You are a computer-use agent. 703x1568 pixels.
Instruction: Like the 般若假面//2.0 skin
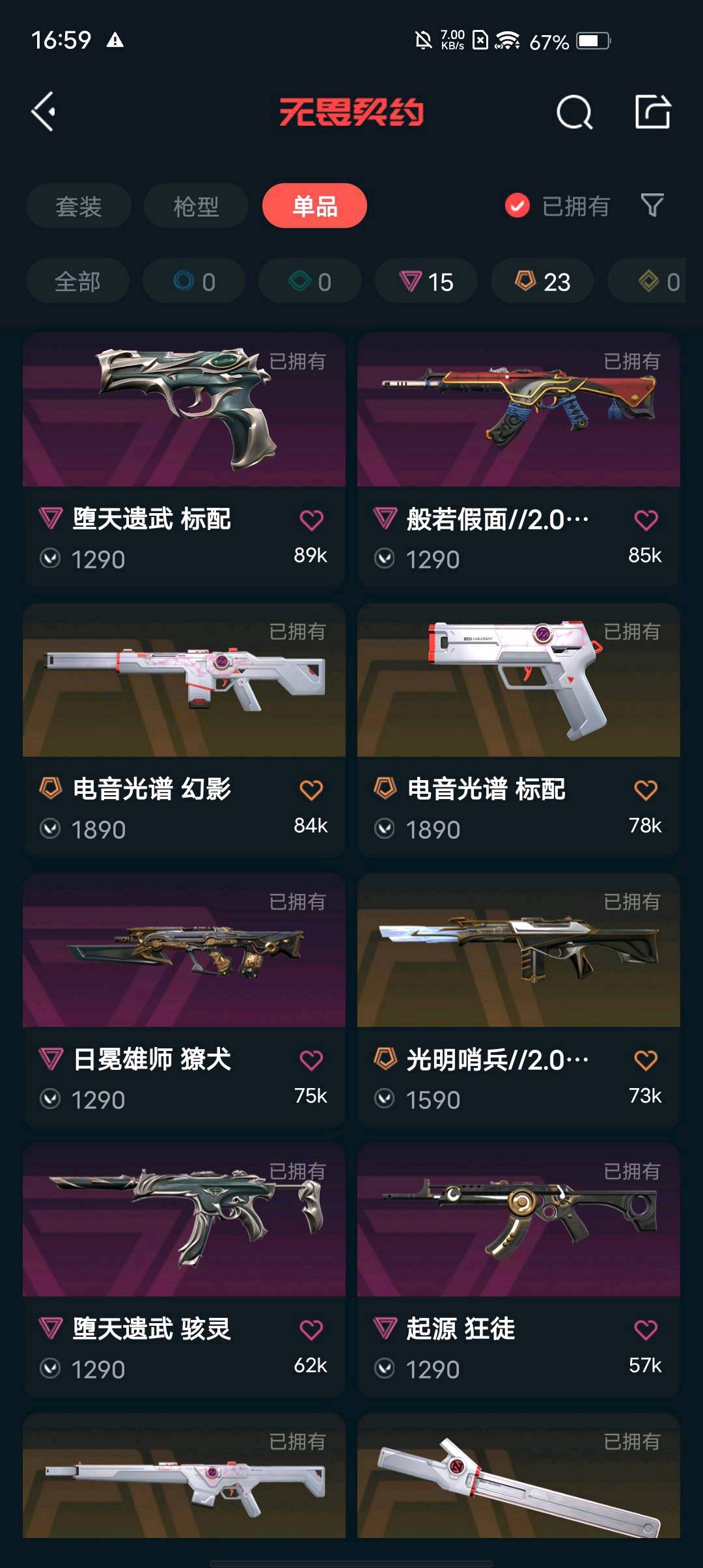click(x=646, y=520)
